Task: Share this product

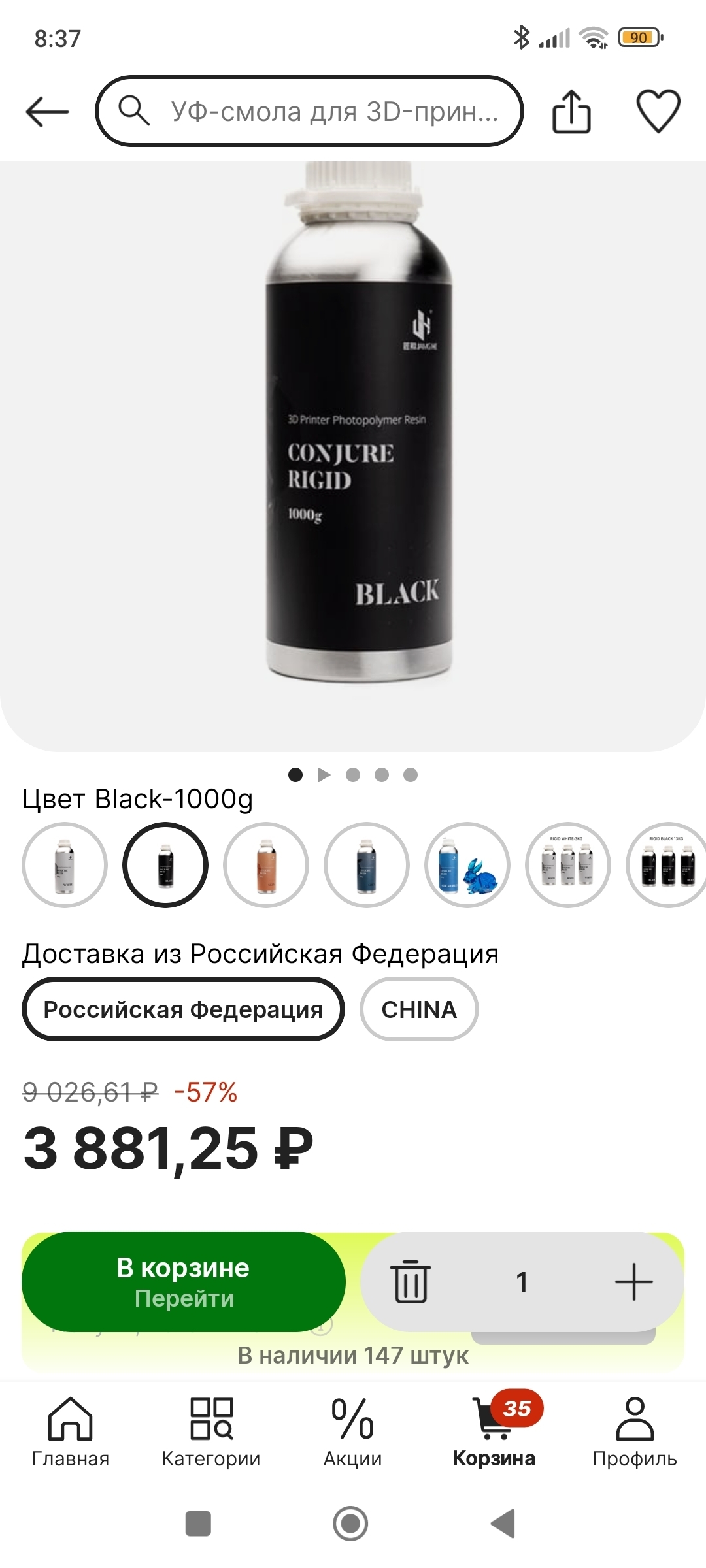Action: 571,112
